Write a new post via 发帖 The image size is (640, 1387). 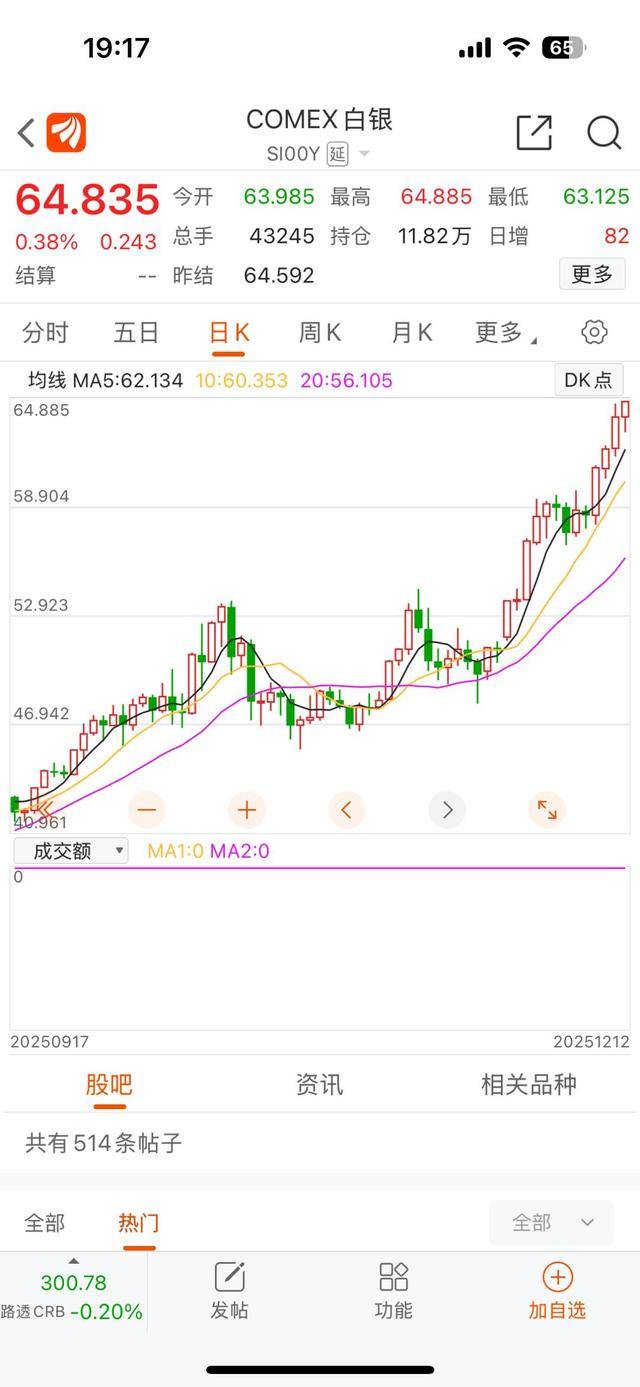tap(229, 1290)
